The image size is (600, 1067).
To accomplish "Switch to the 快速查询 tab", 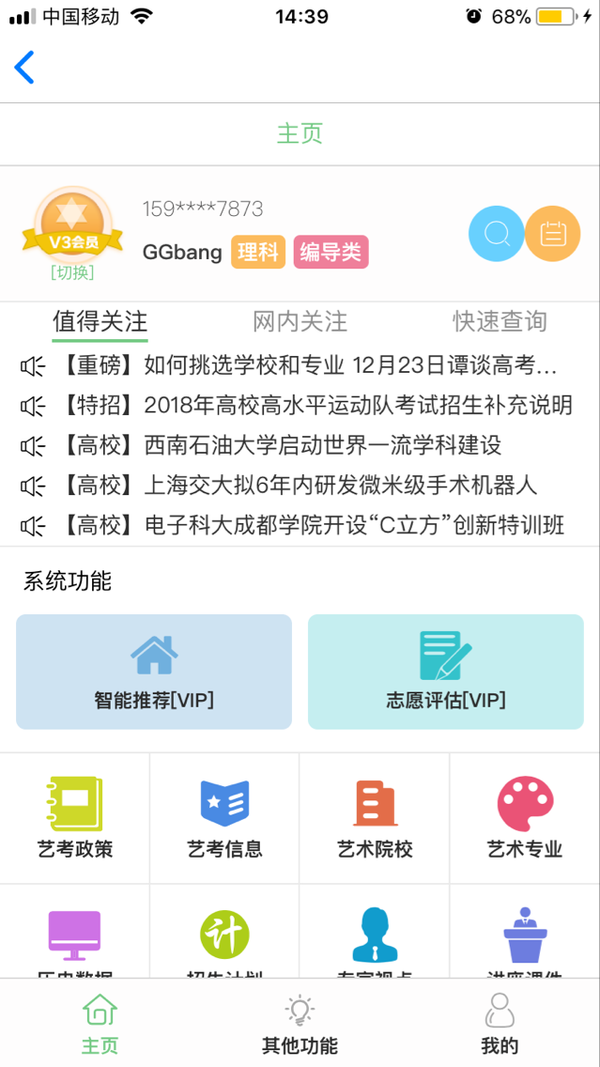I will click(x=499, y=321).
